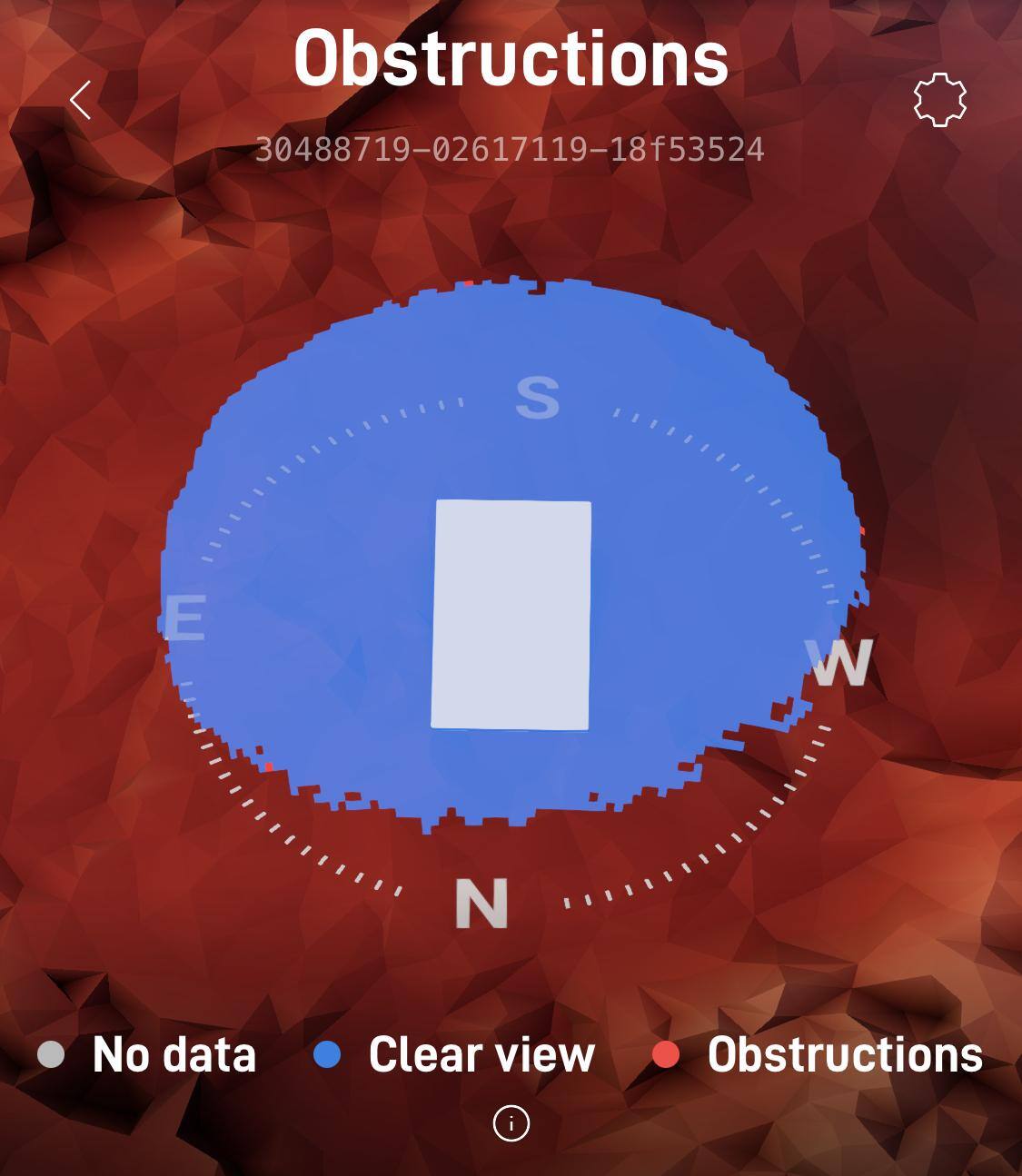Open settings via the gear icon

939,100
